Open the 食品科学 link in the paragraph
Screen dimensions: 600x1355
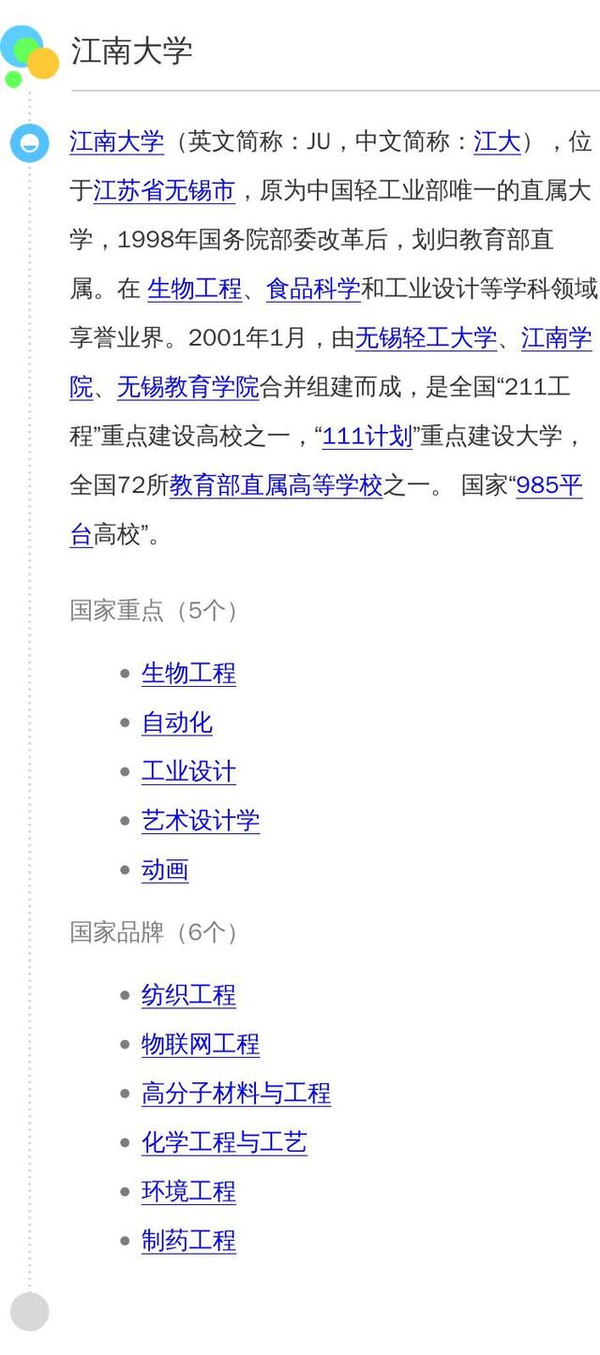(x=313, y=289)
